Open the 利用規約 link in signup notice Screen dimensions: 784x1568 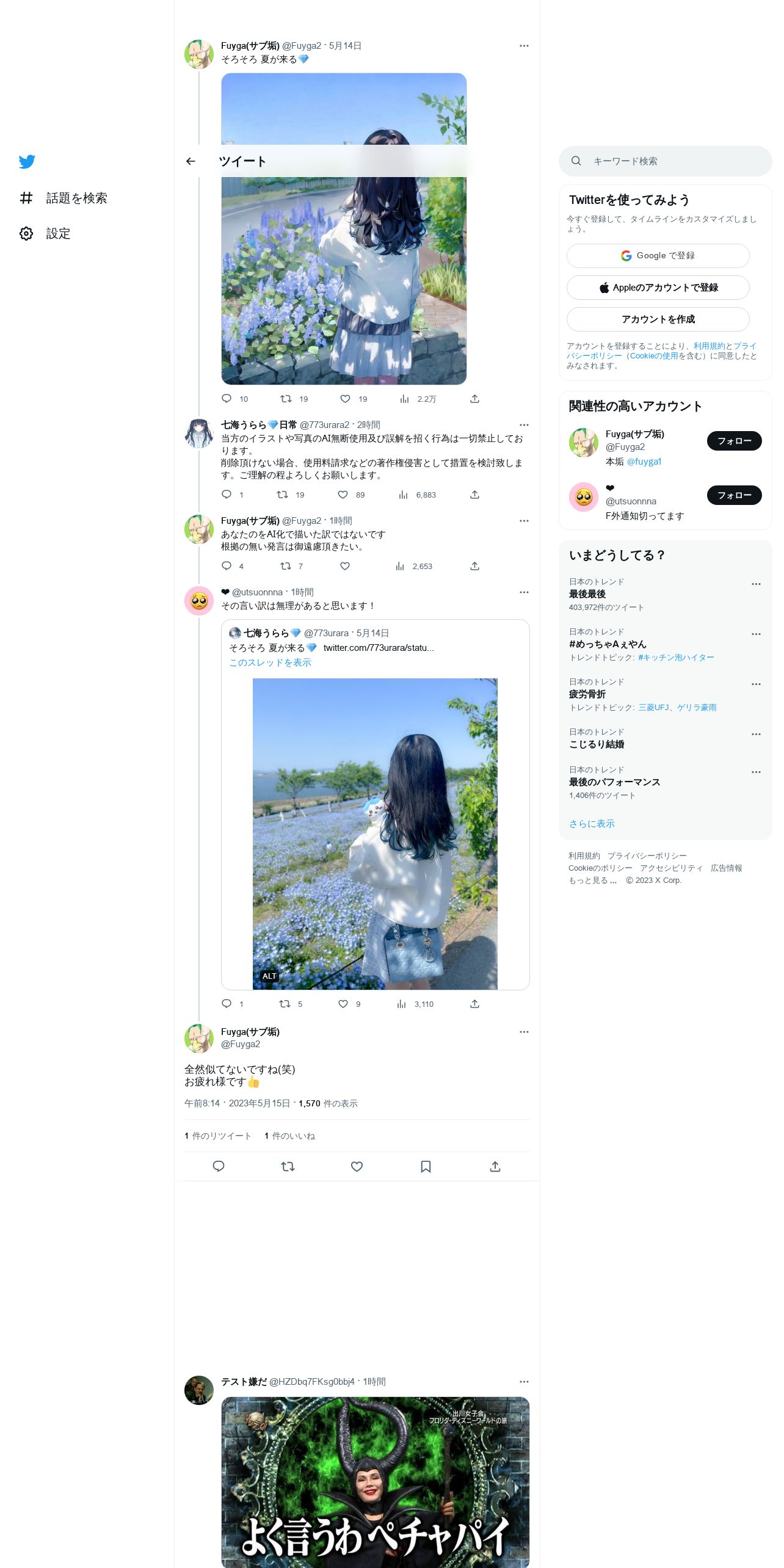pyautogui.click(x=709, y=346)
